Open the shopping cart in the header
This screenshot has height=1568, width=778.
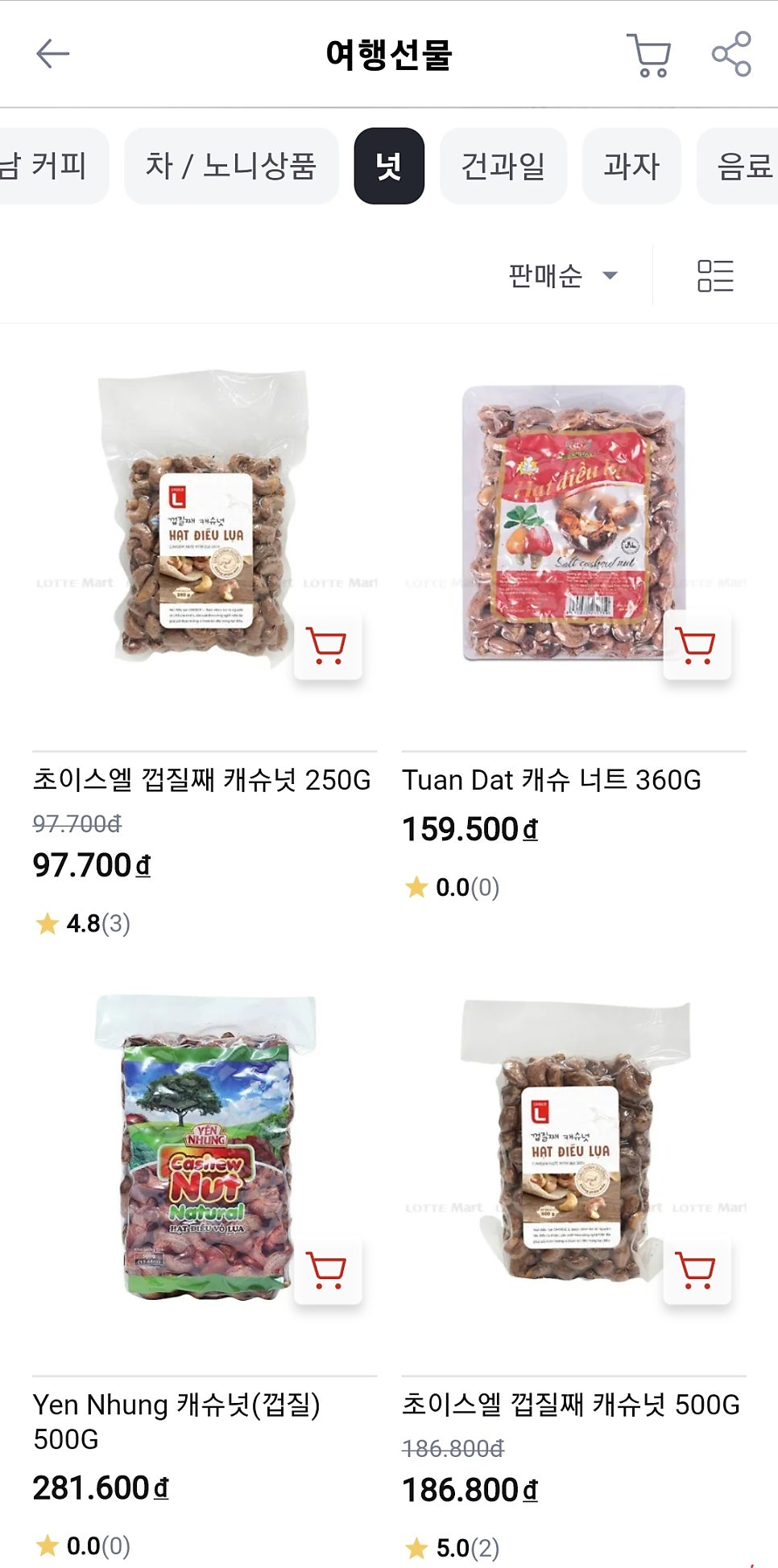pos(648,55)
